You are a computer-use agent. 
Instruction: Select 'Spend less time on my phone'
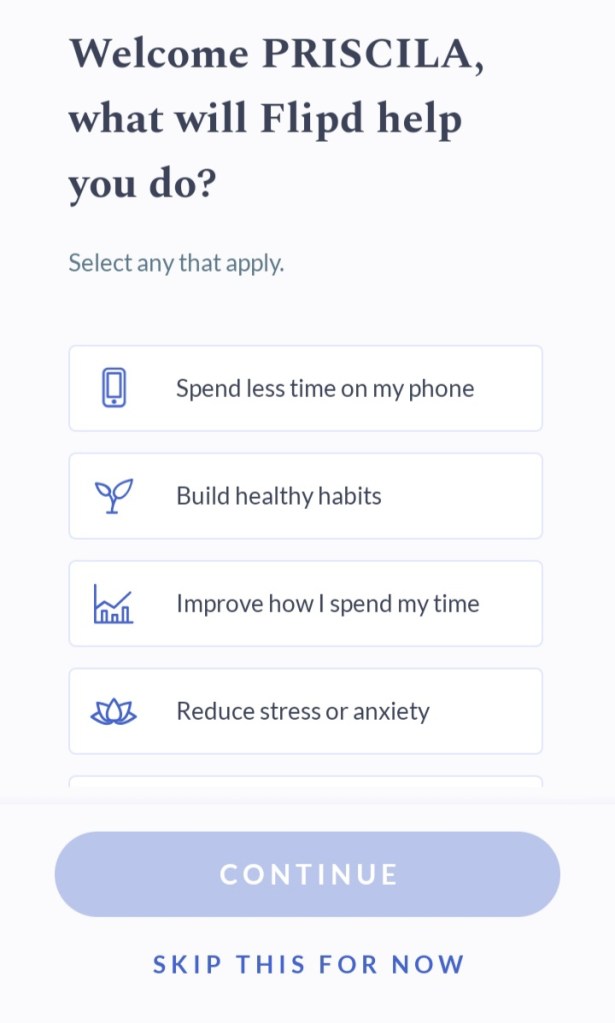point(305,388)
